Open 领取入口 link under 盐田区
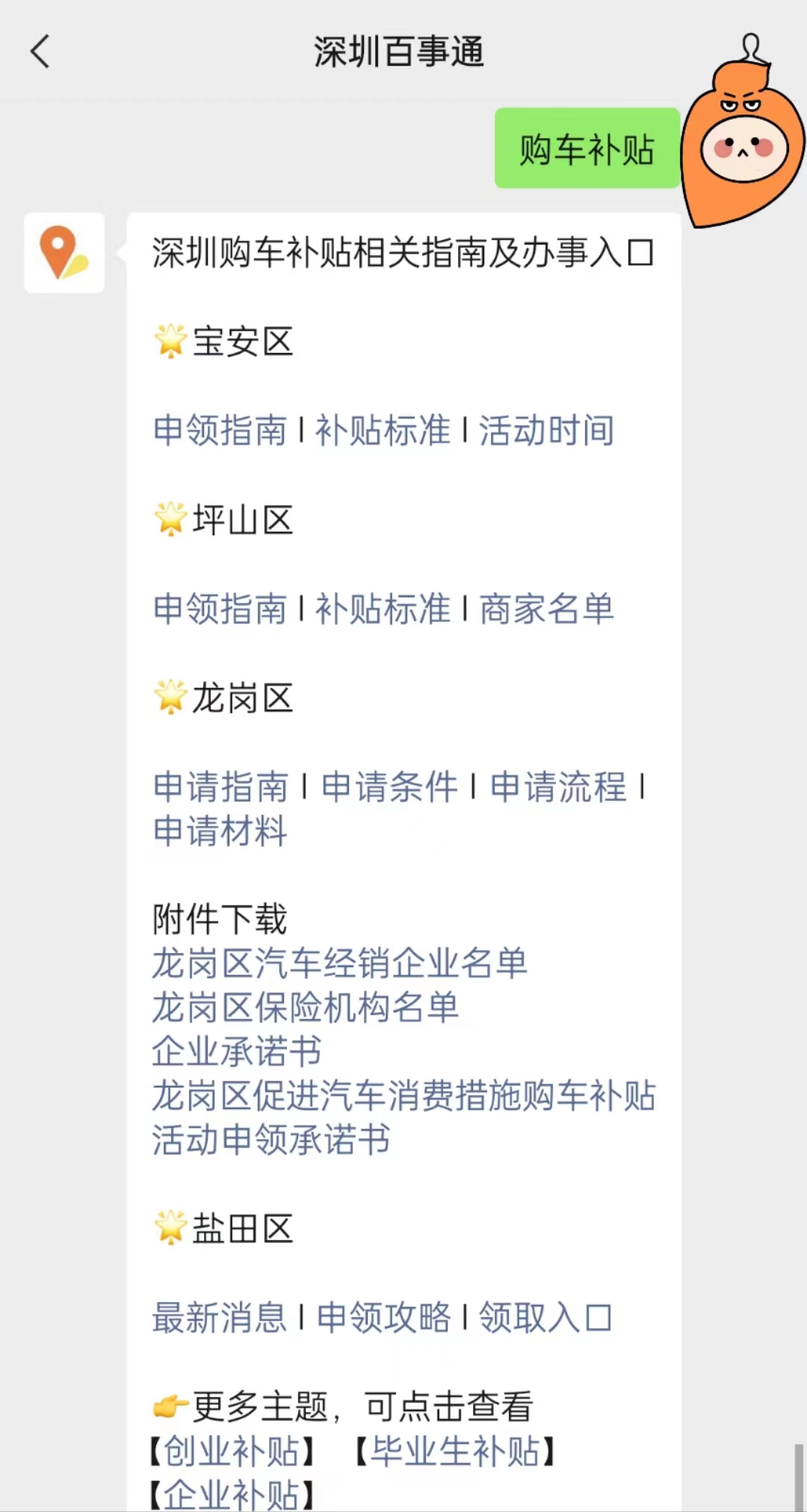The image size is (807, 1512). (x=545, y=1317)
